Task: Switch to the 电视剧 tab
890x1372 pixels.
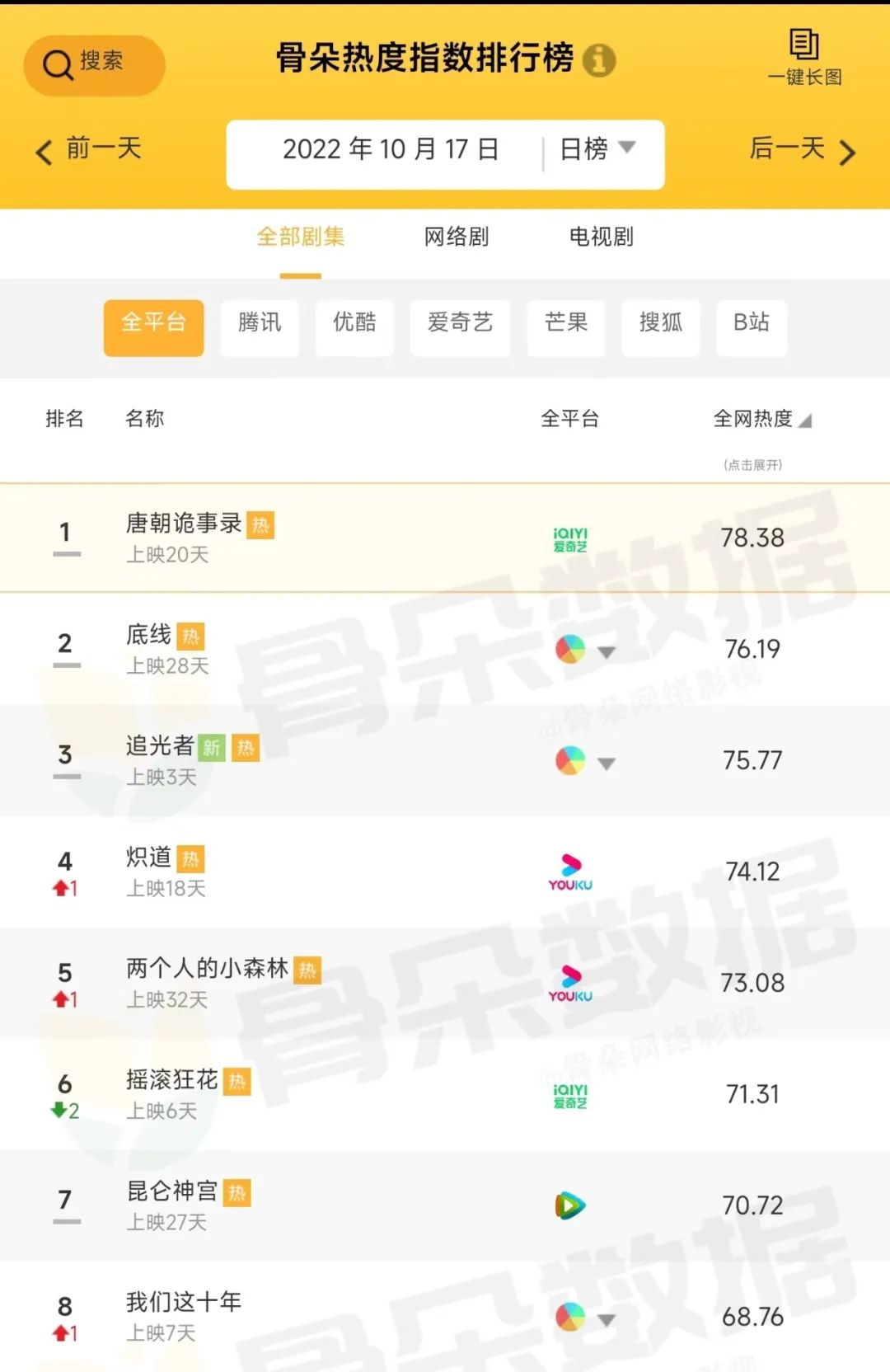Action: (602, 237)
